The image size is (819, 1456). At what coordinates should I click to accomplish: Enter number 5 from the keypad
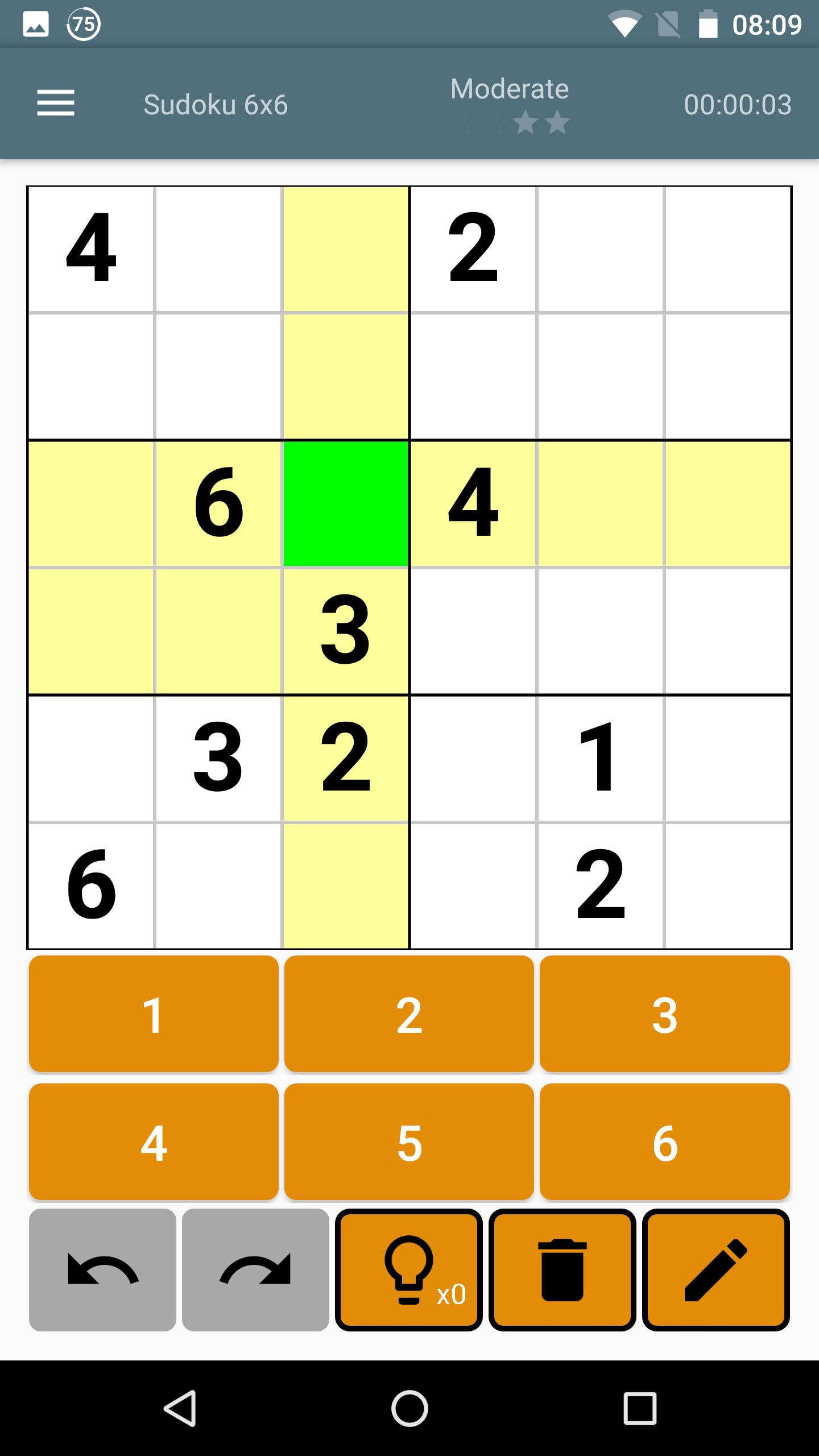[409, 1142]
